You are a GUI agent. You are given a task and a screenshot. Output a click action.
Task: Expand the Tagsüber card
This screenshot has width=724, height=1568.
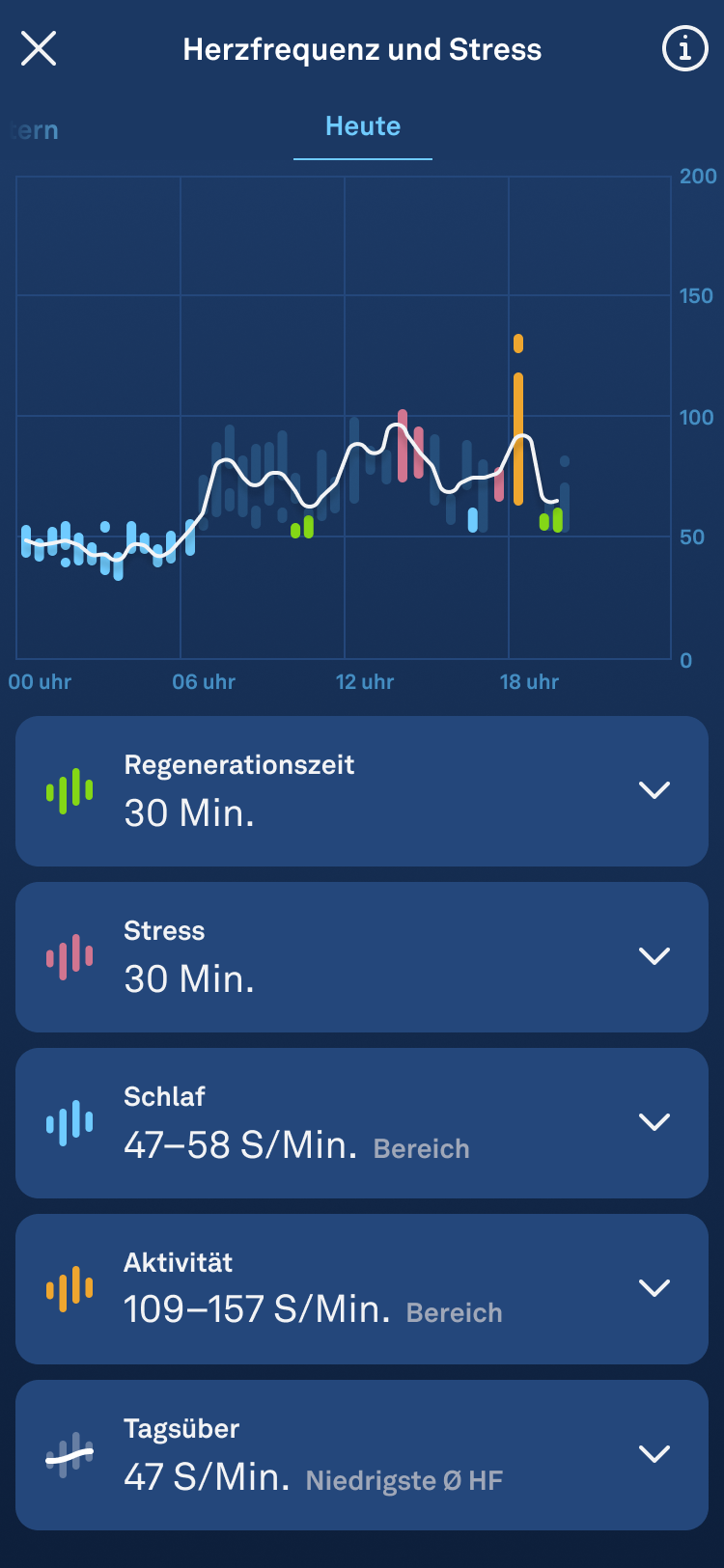[x=654, y=1454]
